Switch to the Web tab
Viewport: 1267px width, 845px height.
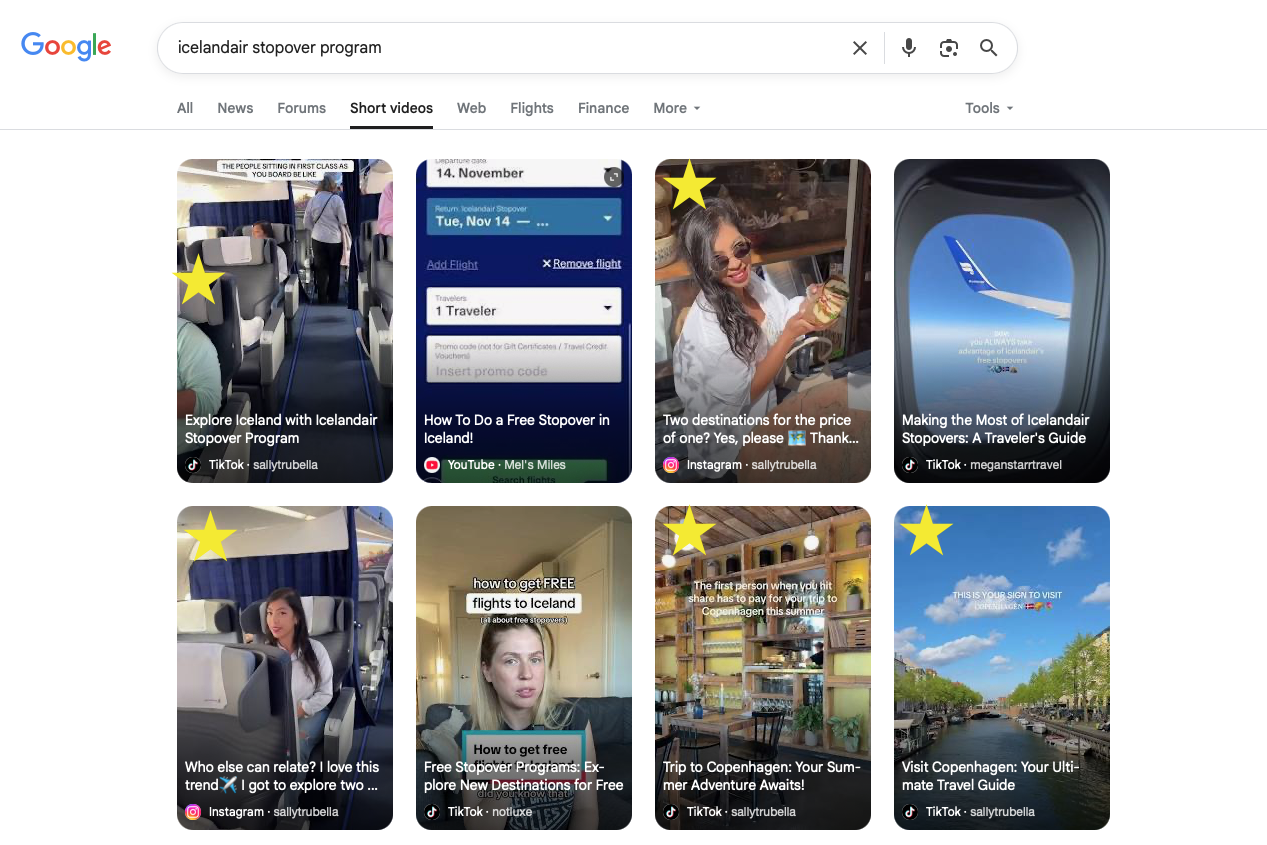[471, 108]
